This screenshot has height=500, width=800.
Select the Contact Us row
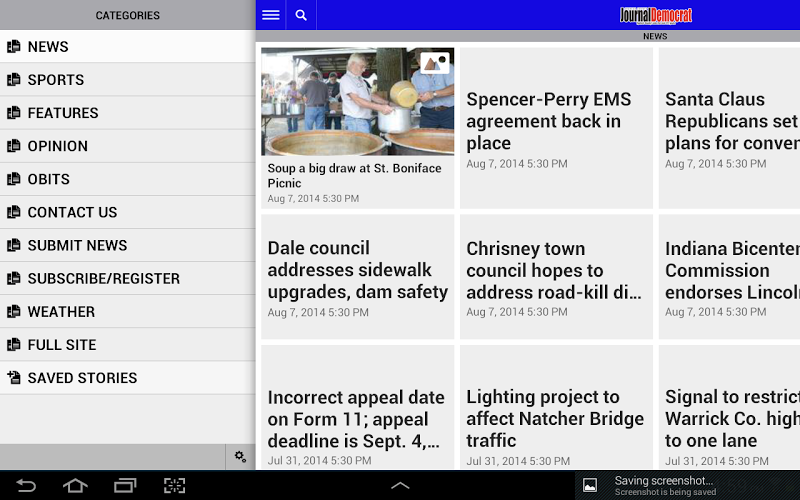(x=127, y=212)
